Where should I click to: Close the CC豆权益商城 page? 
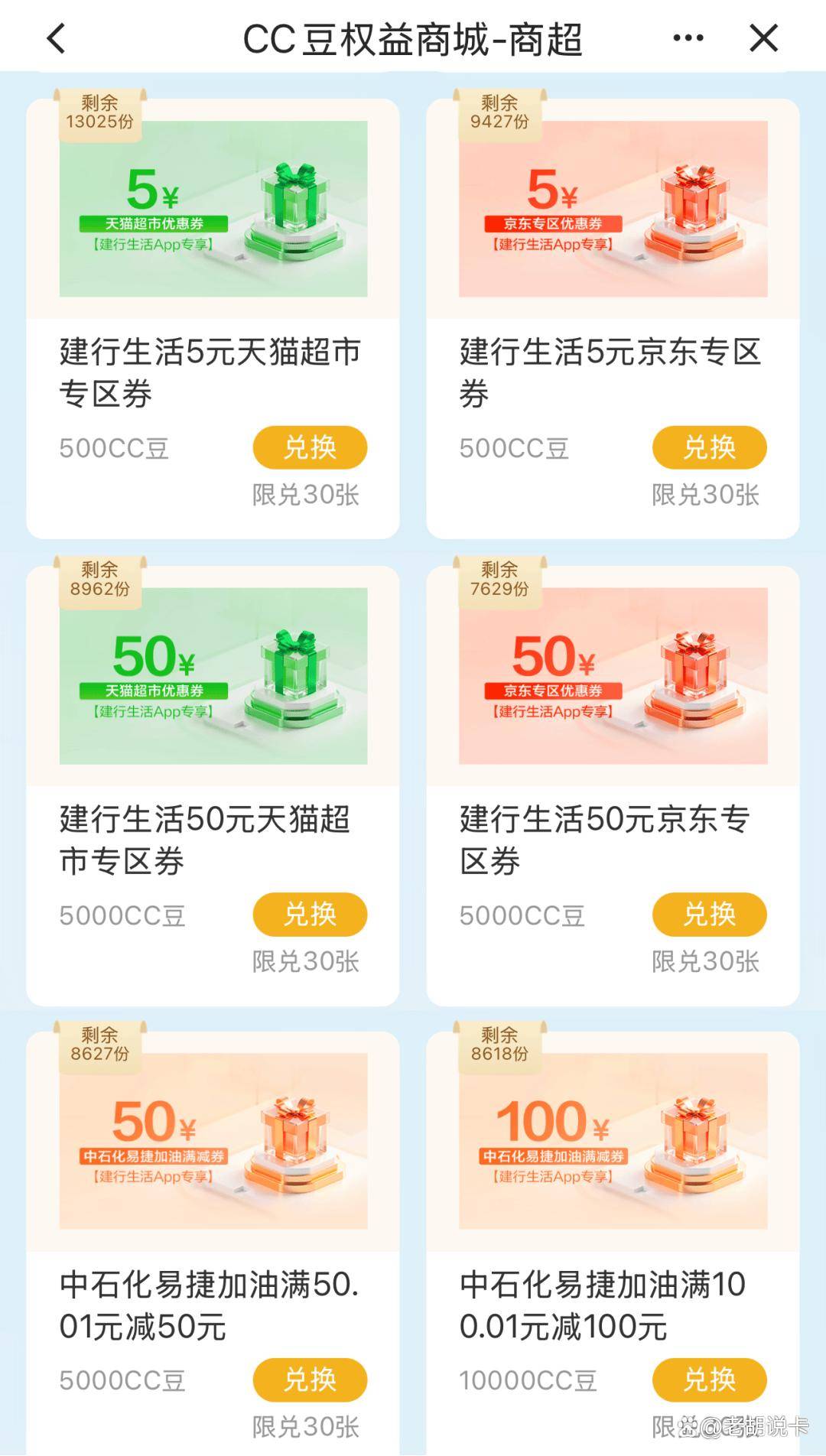[x=763, y=38]
